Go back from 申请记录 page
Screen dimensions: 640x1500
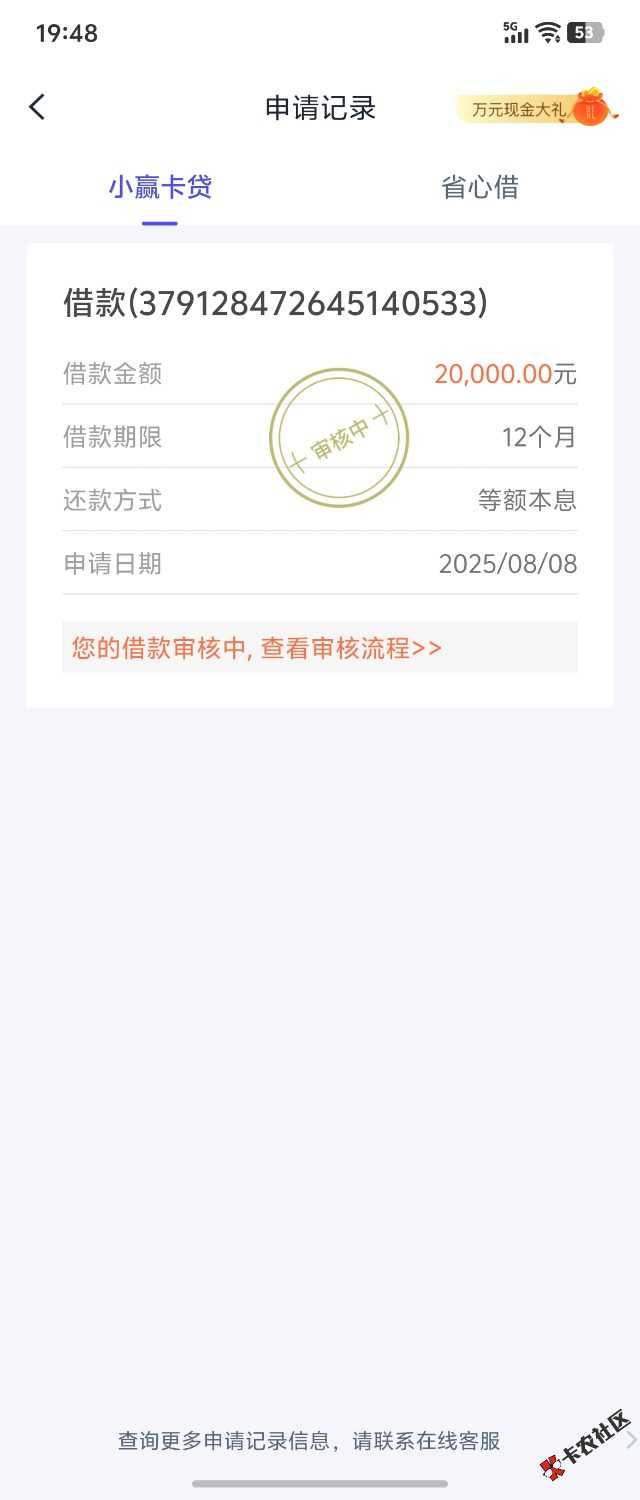pos(37,107)
